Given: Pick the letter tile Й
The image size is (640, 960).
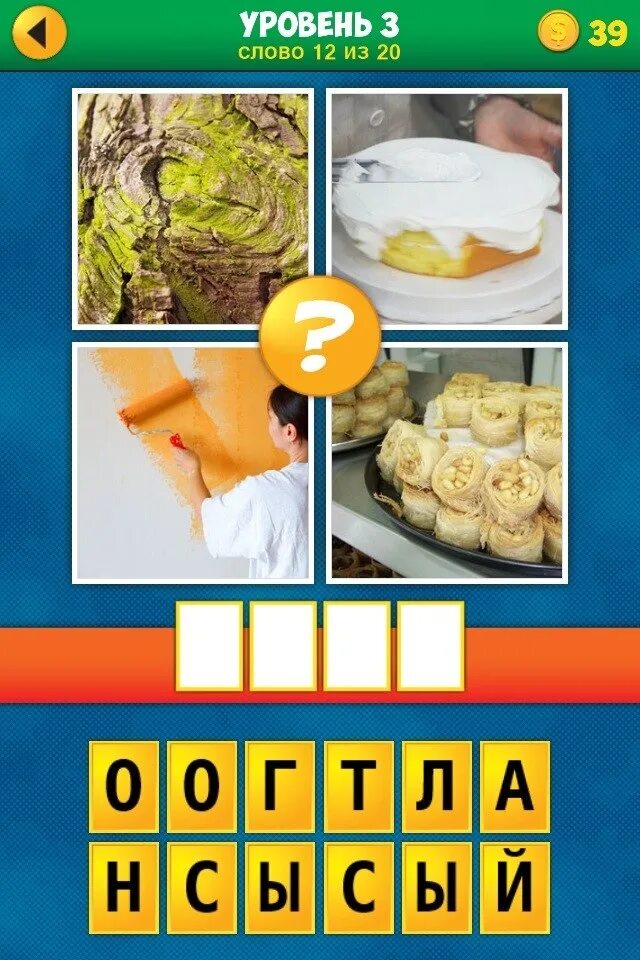Looking at the screenshot, I should click(515, 888).
